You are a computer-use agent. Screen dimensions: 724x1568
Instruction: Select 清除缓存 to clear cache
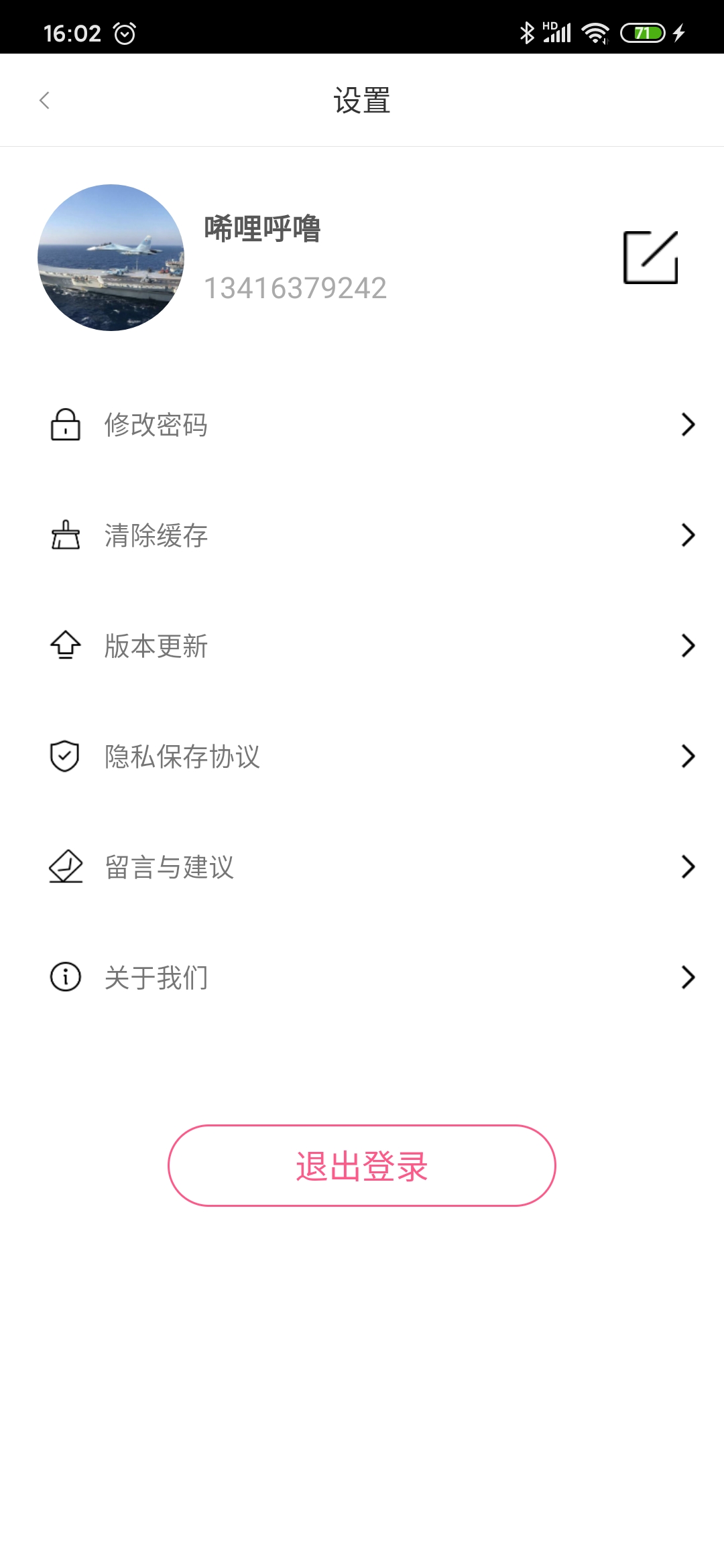point(362,535)
